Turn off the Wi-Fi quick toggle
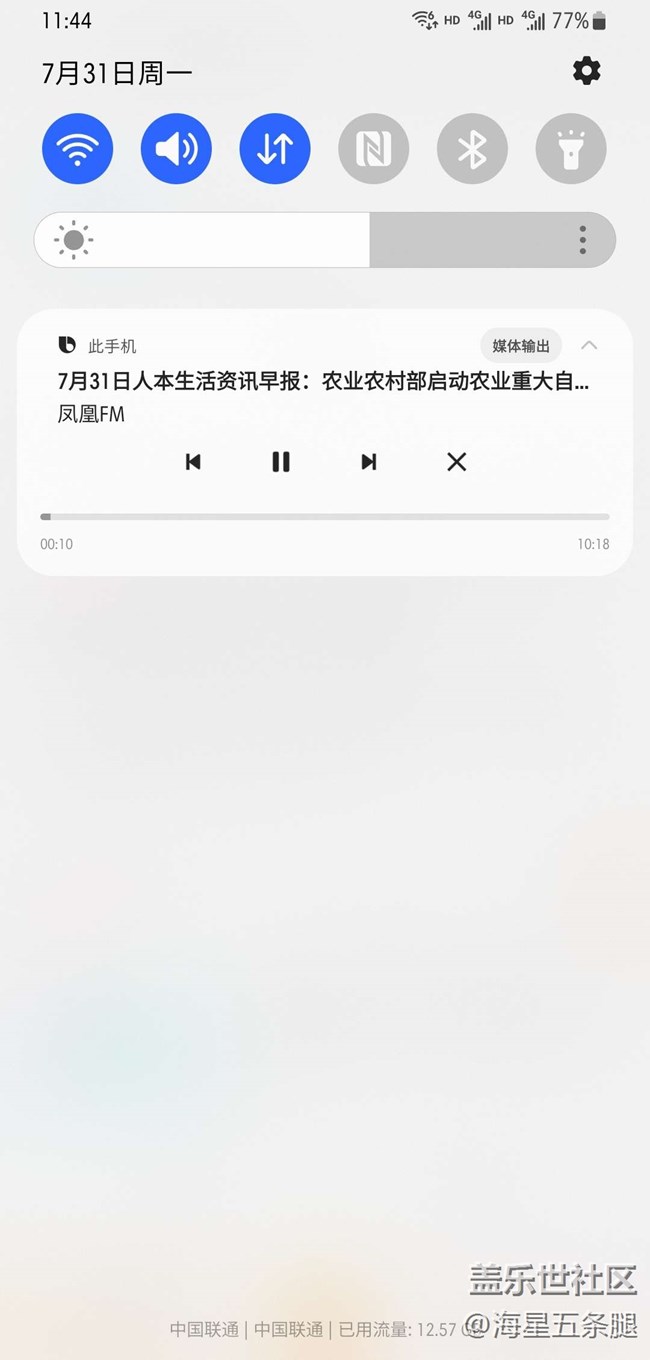This screenshot has width=650, height=1360. (x=77, y=149)
